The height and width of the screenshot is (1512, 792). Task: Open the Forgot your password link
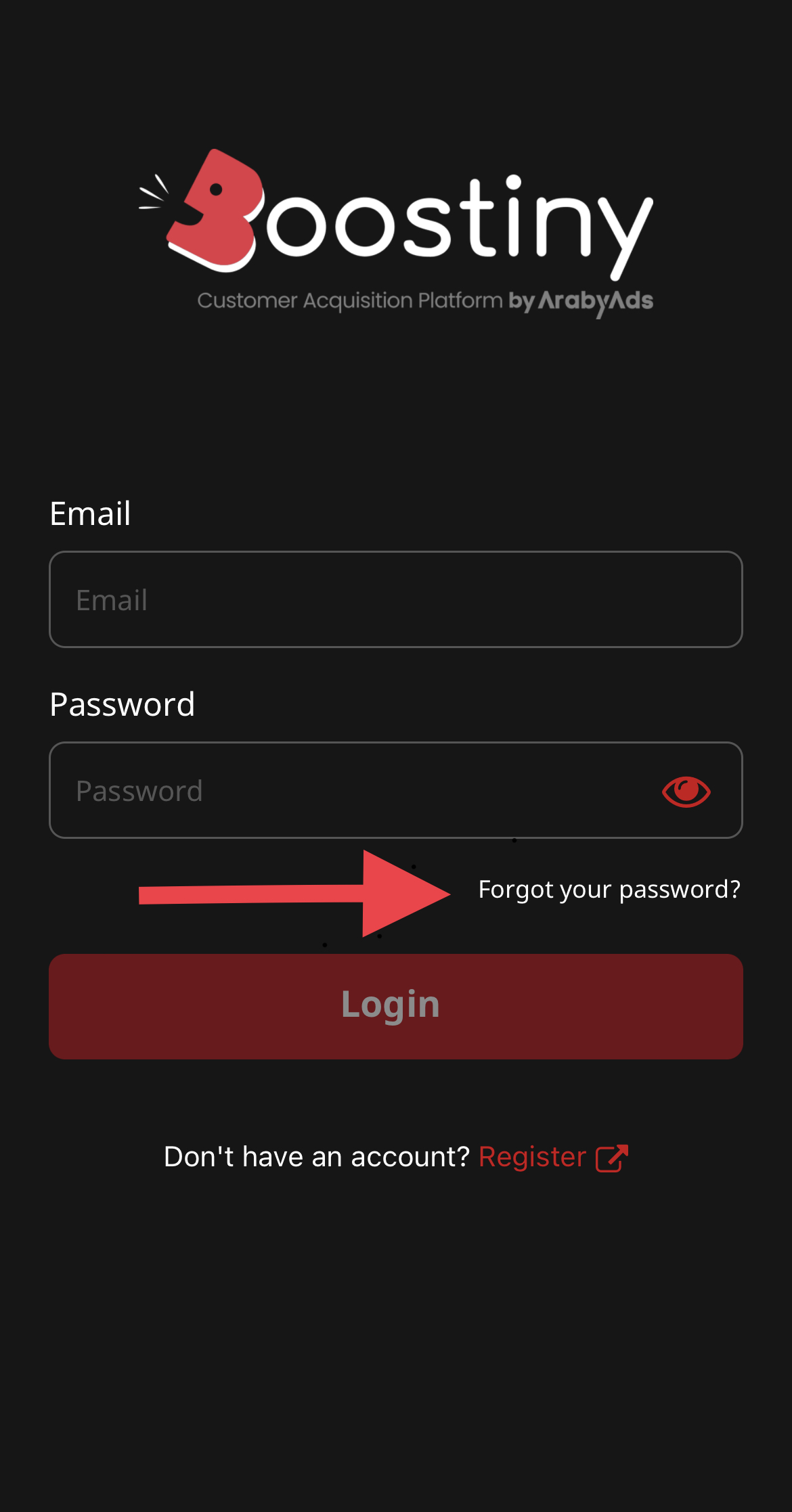click(x=609, y=890)
